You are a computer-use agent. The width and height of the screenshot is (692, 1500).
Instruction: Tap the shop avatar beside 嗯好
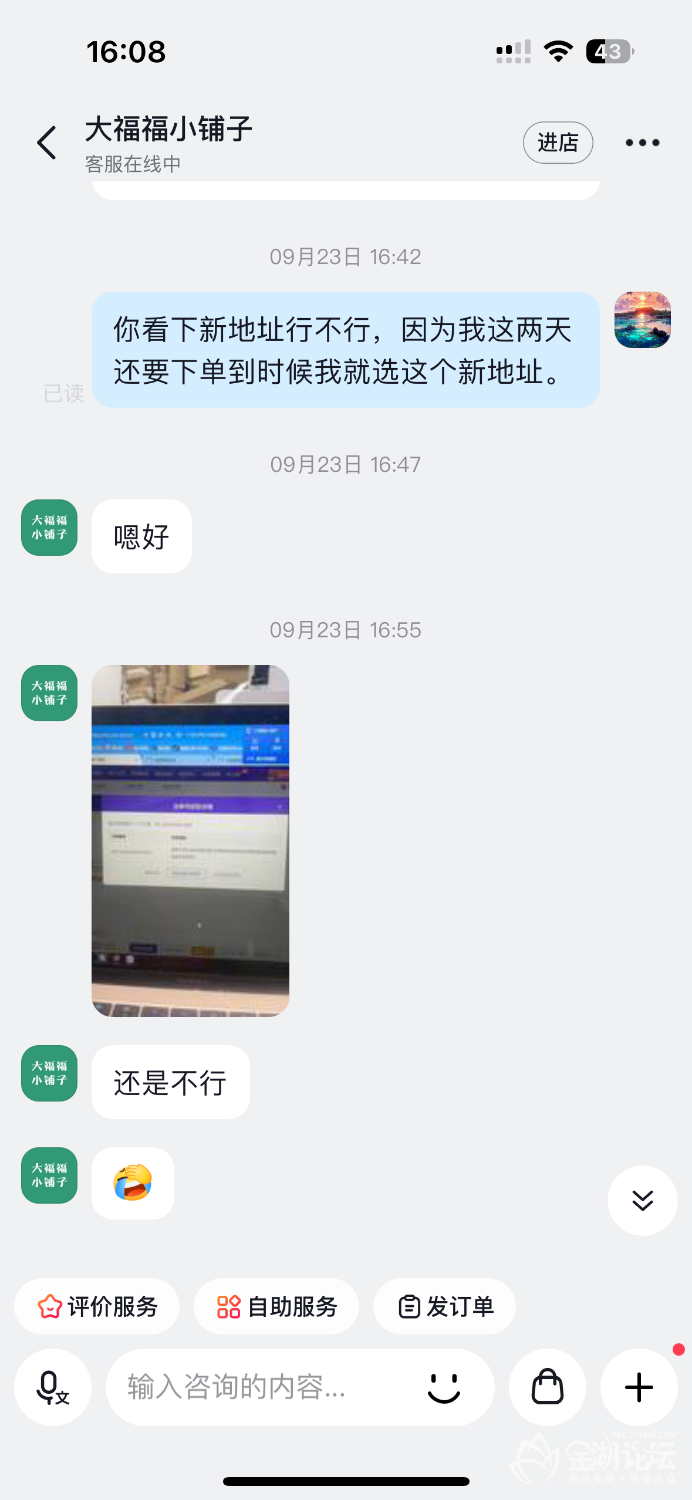click(49, 527)
